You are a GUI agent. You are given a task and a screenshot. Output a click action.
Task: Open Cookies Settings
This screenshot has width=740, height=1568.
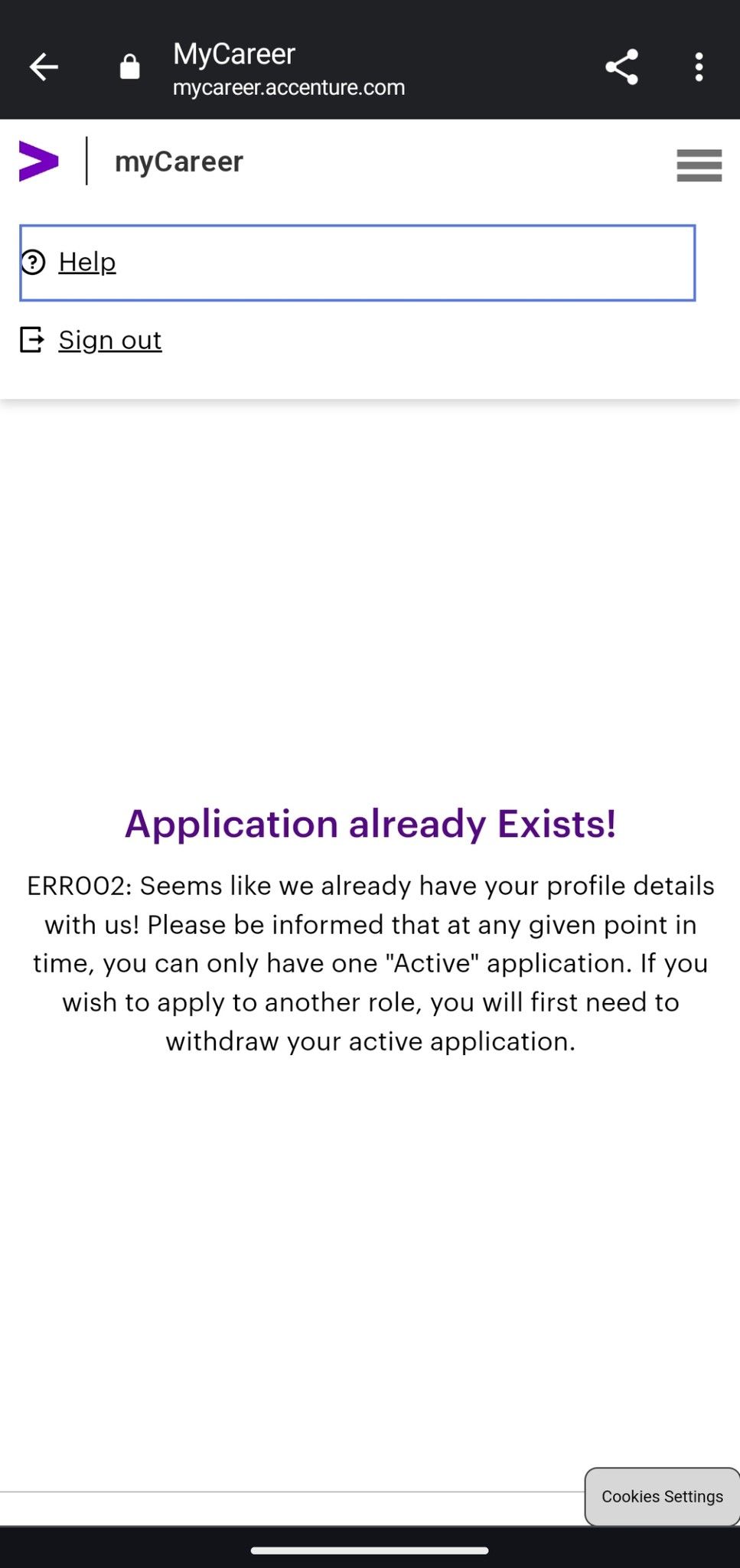[662, 1496]
